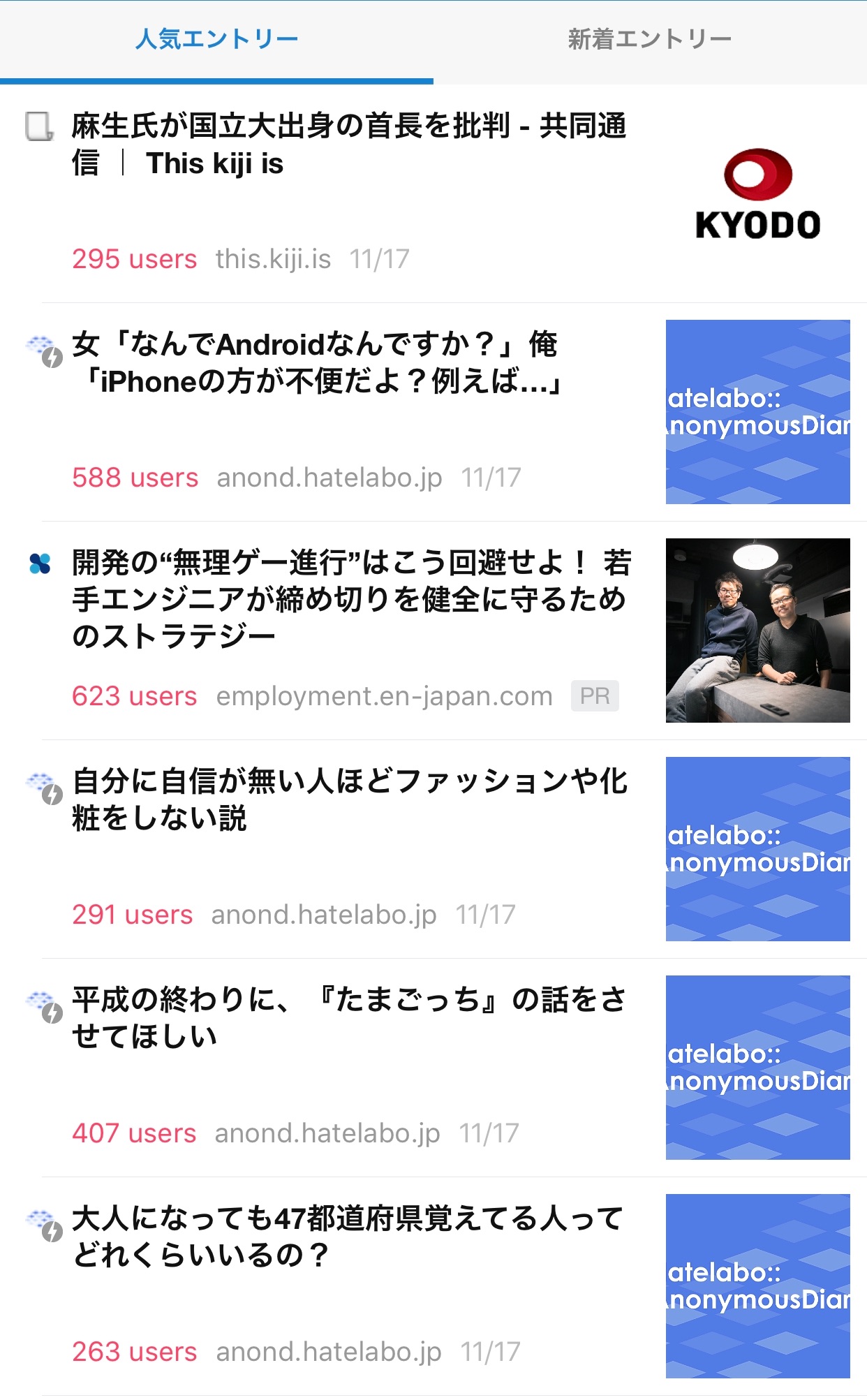
Task: View the 295 users bookmark count
Action: 135,259
